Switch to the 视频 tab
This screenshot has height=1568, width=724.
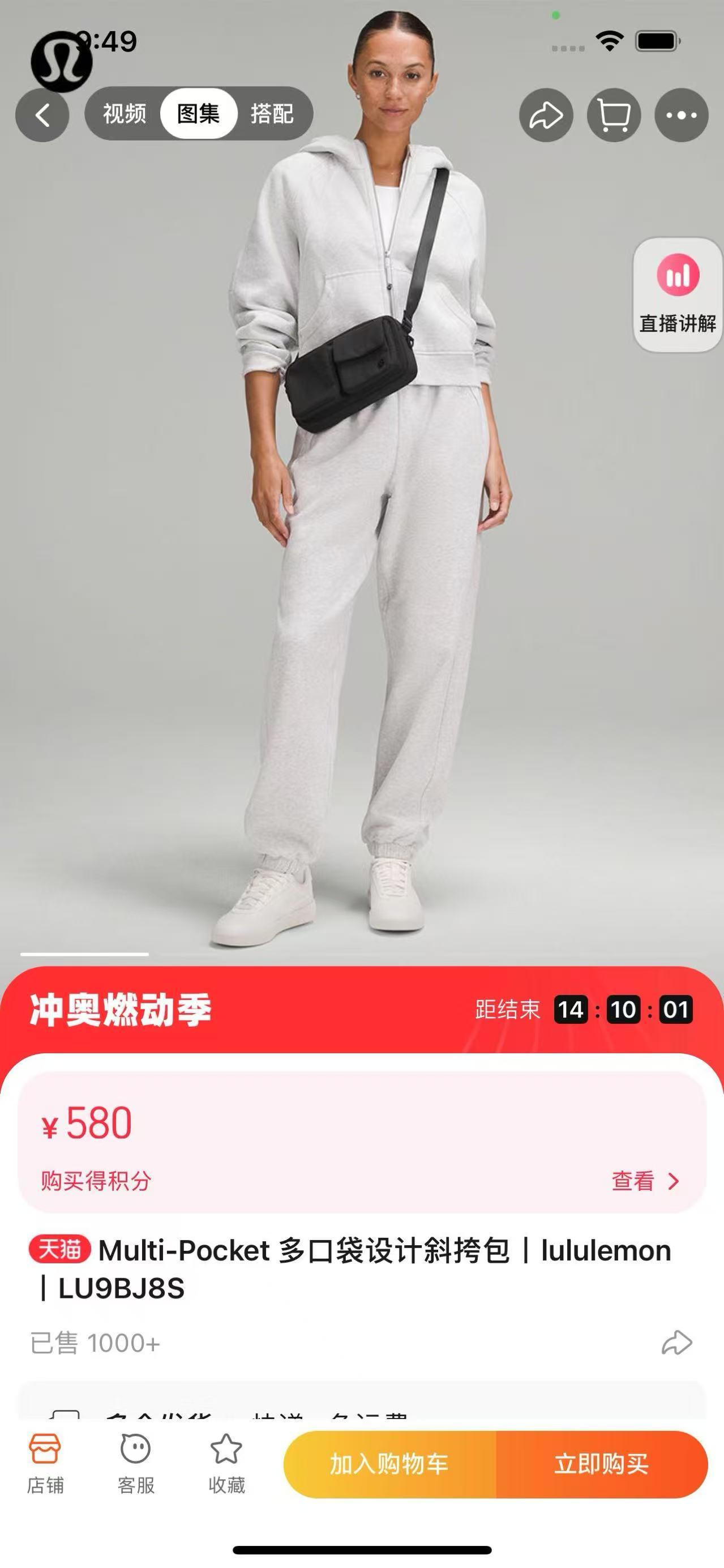coord(124,114)
